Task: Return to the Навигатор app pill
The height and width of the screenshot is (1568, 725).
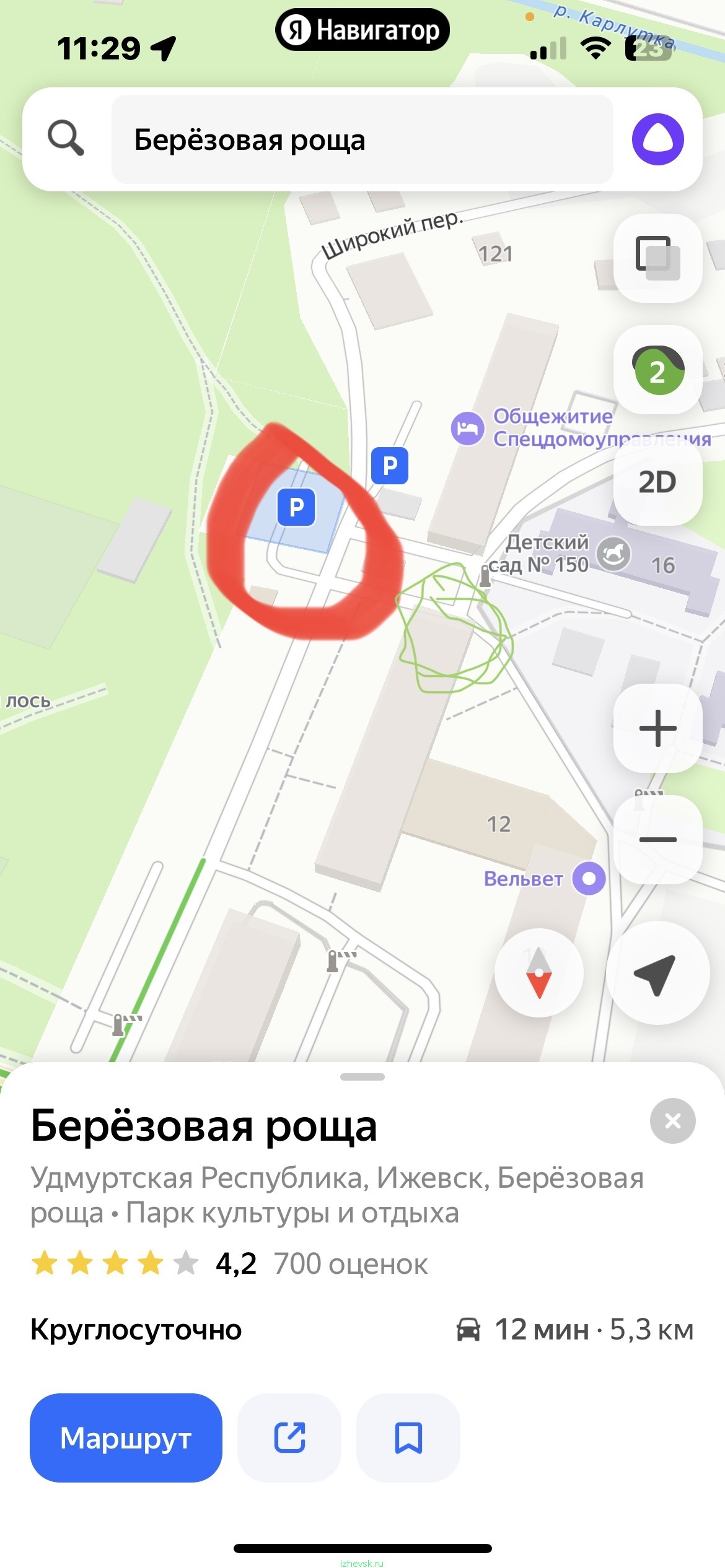Action: point(362,30)
